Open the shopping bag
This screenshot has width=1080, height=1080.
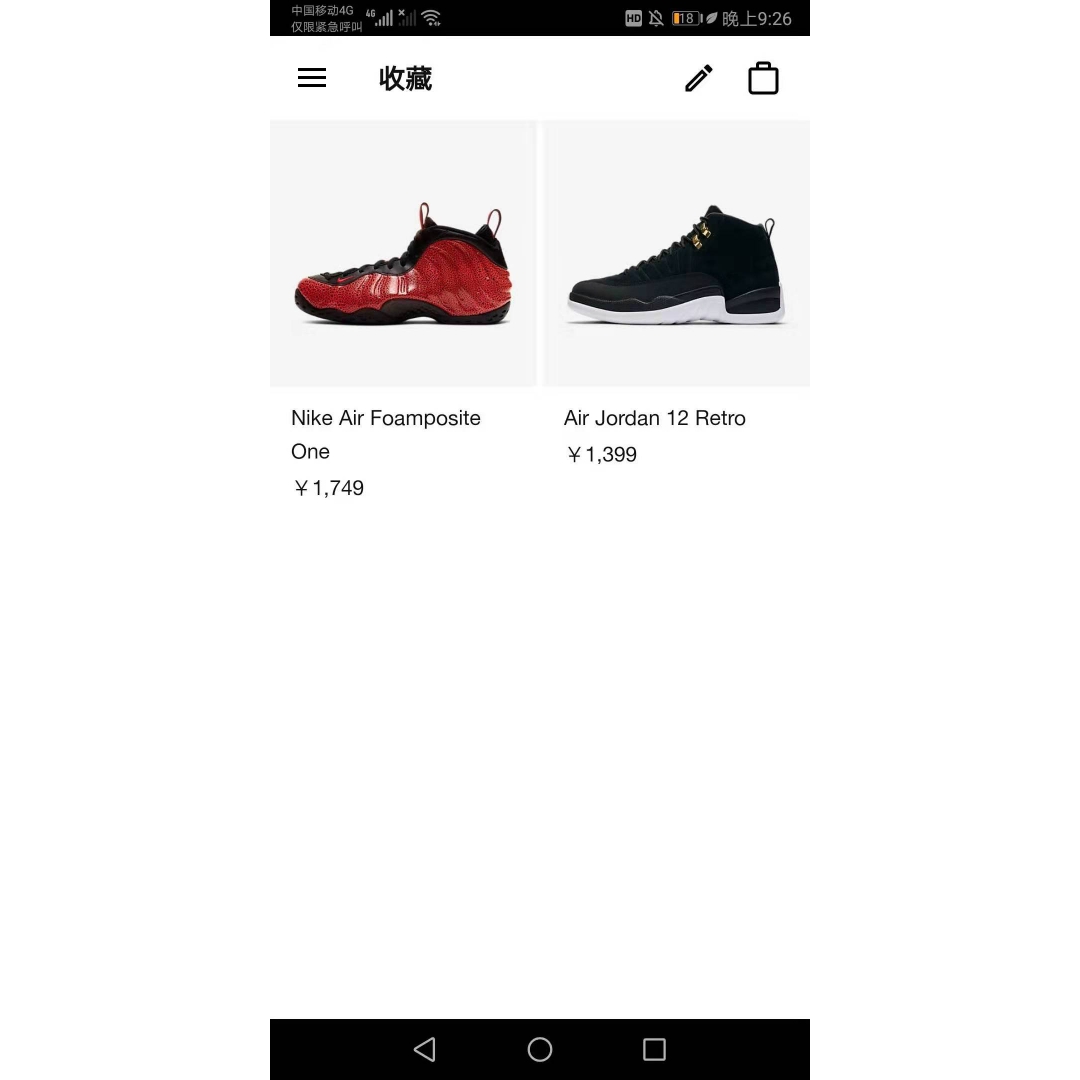(763, 78)
